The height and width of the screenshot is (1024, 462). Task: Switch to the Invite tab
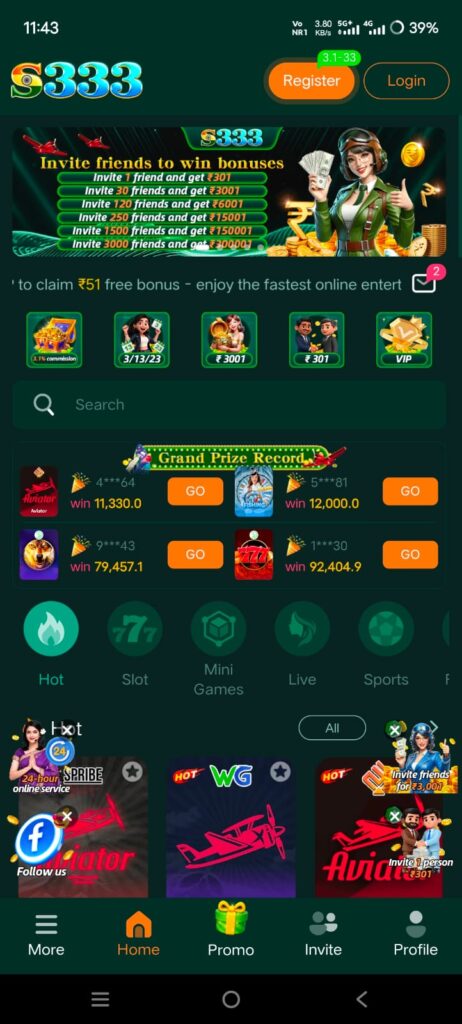(x=323, y=935)
